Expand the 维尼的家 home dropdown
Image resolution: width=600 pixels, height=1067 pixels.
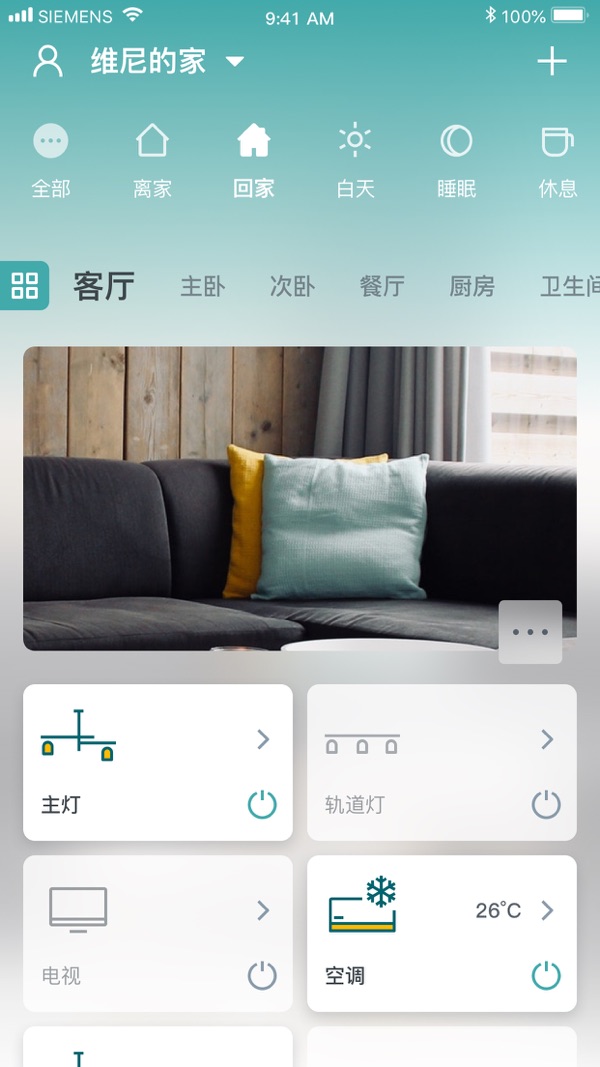coord(235,61)
